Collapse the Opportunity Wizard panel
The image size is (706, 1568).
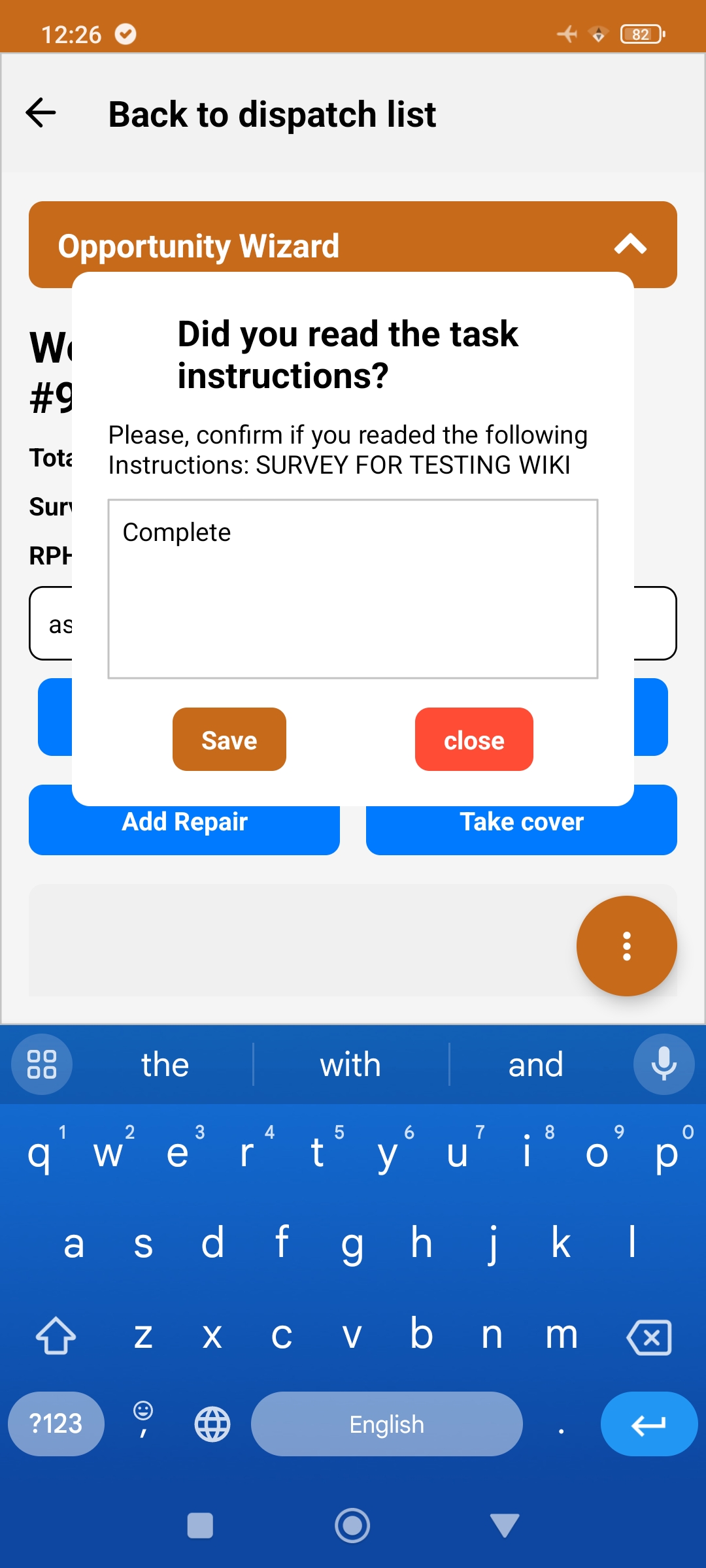click(630, 245)
